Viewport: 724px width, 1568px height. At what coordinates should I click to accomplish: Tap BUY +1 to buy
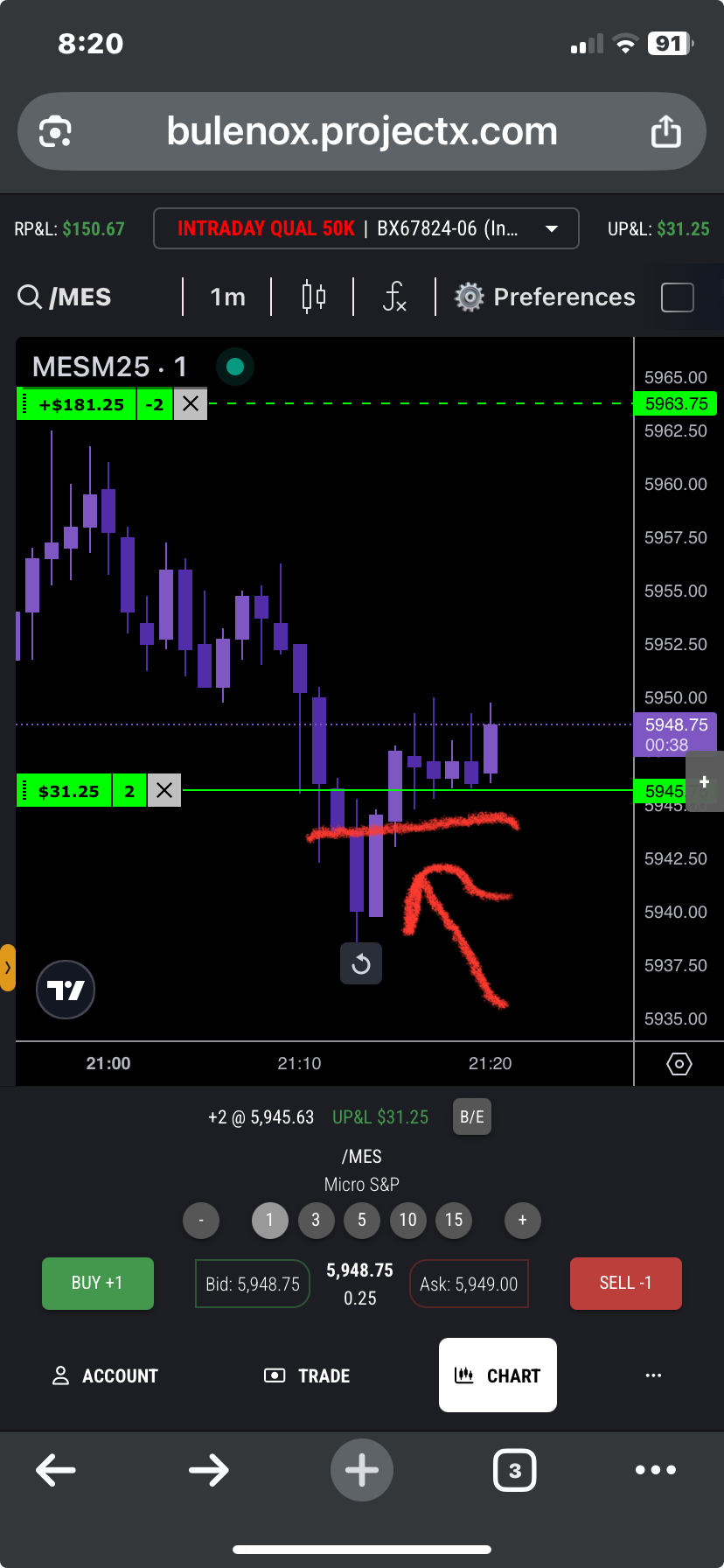click(x=98, y=1284)
